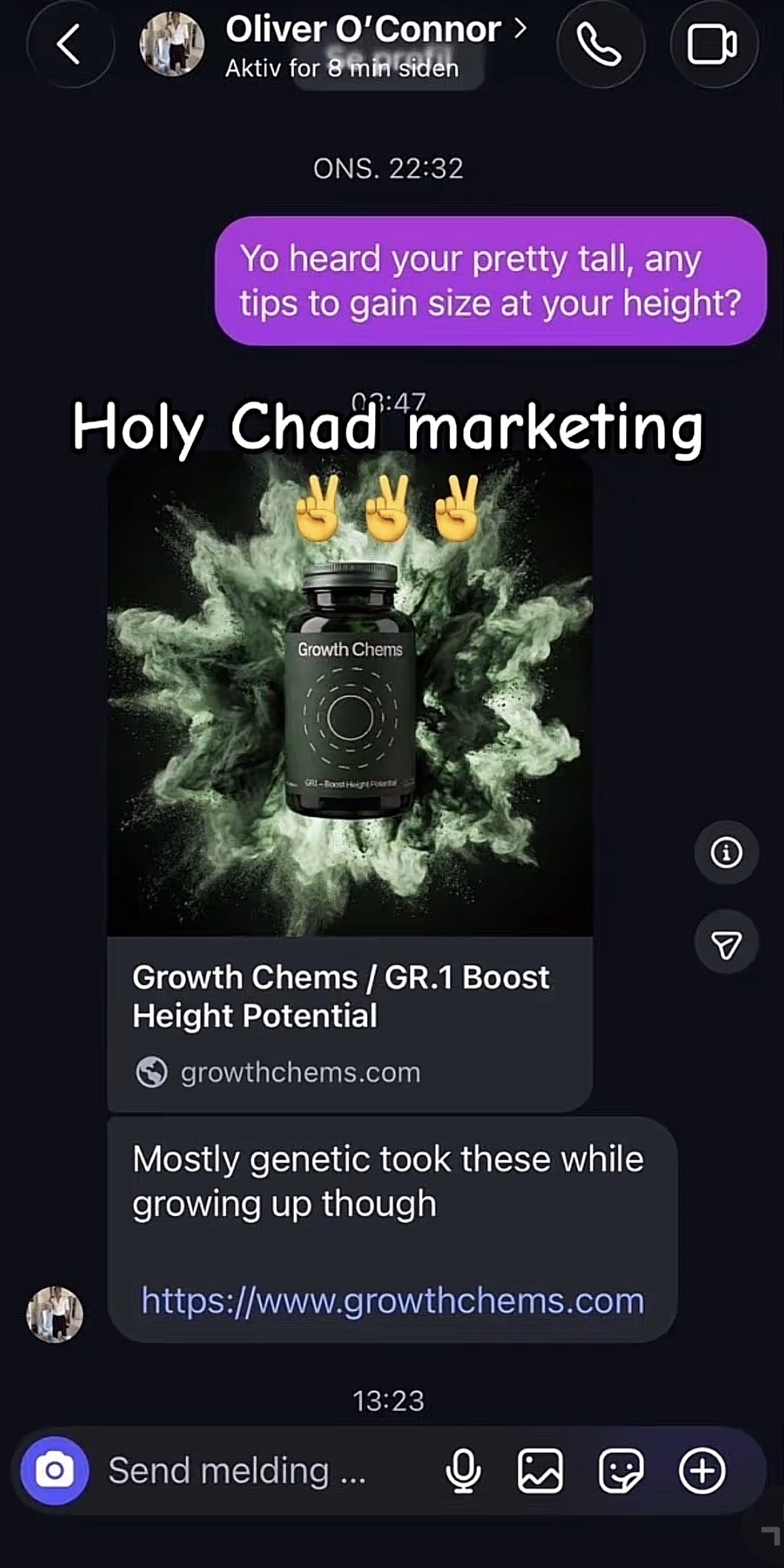The image size is (784, 1568).
Task: Start a video call with Oliver
Action: (712, 44)
